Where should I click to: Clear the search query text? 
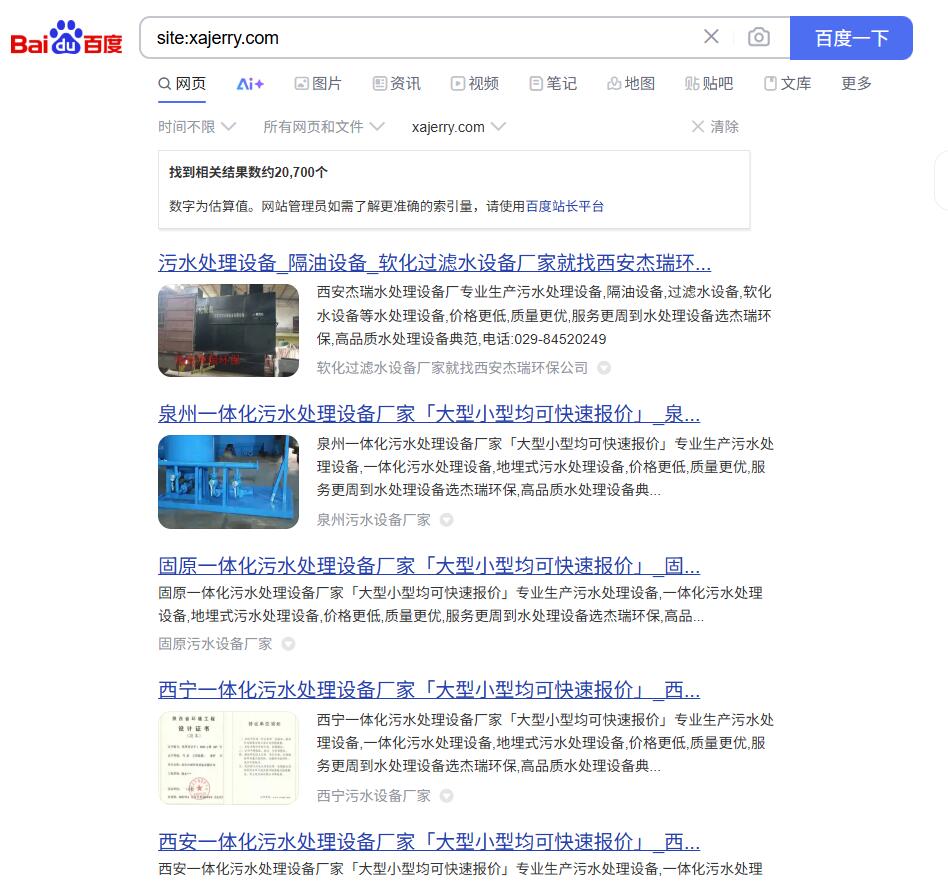point(711,37)
